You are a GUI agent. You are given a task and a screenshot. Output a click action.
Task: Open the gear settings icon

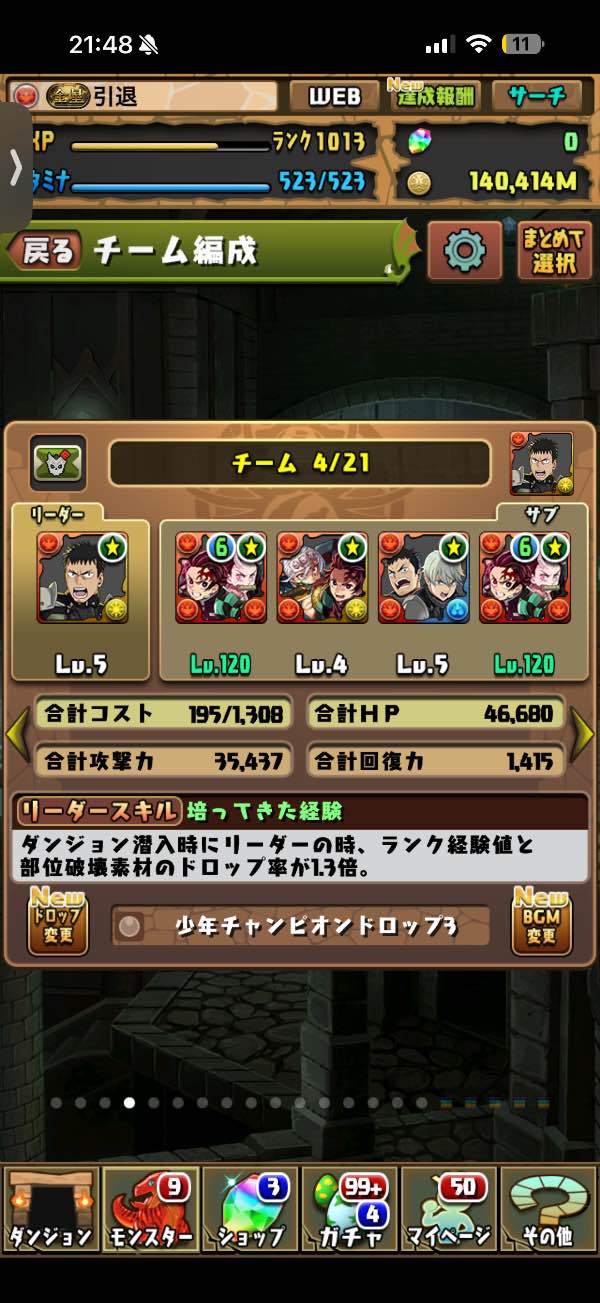tap(463, 250)
